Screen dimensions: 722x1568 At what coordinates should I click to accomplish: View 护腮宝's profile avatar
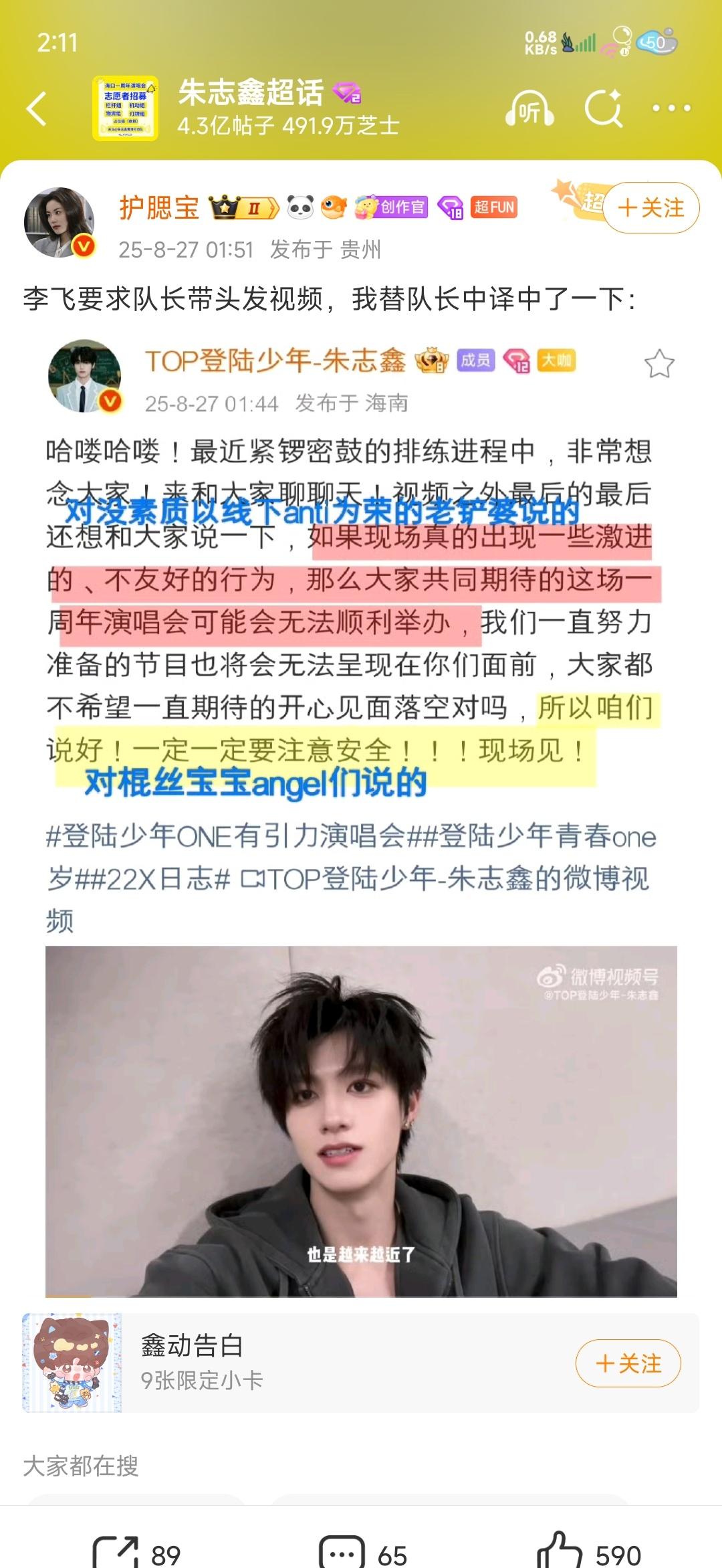pos(59,222)
